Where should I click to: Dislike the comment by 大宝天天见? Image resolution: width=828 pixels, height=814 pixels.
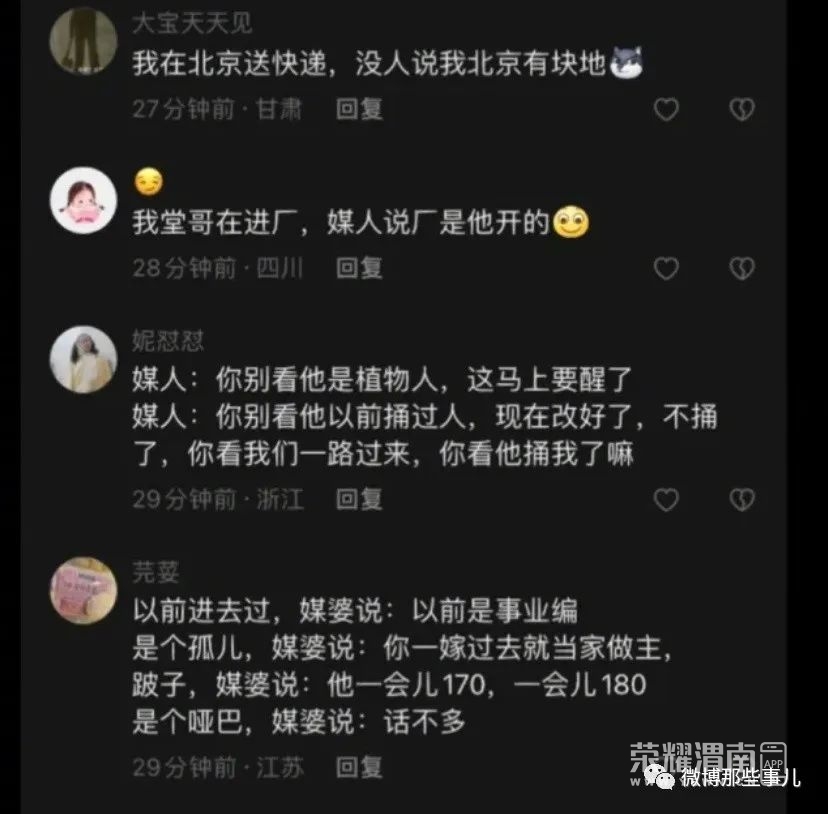741,109
